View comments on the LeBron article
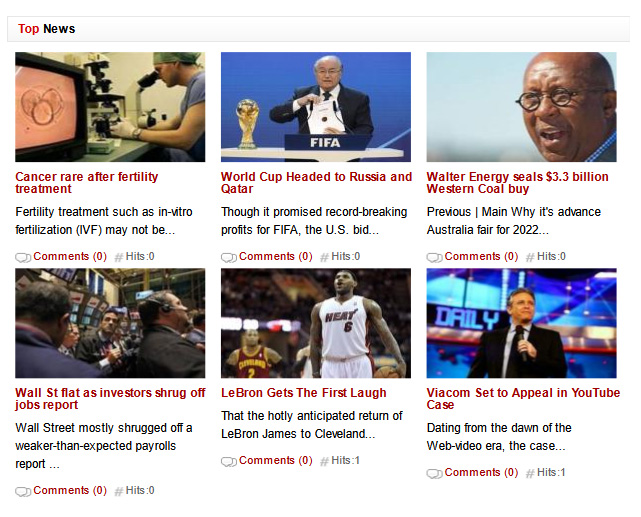Screen dimensions: 641x517 275,461
